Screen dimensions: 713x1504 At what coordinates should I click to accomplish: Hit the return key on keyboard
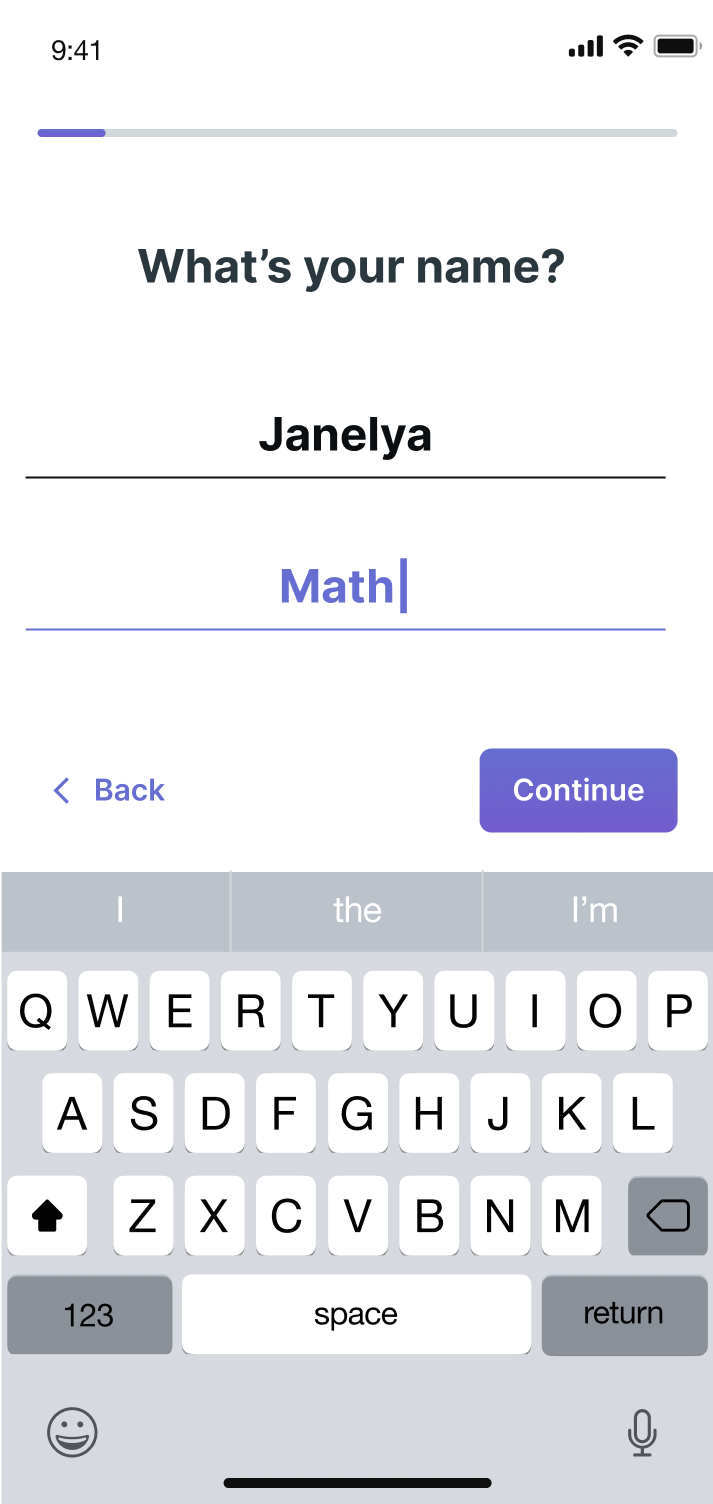click(624, 1314)
